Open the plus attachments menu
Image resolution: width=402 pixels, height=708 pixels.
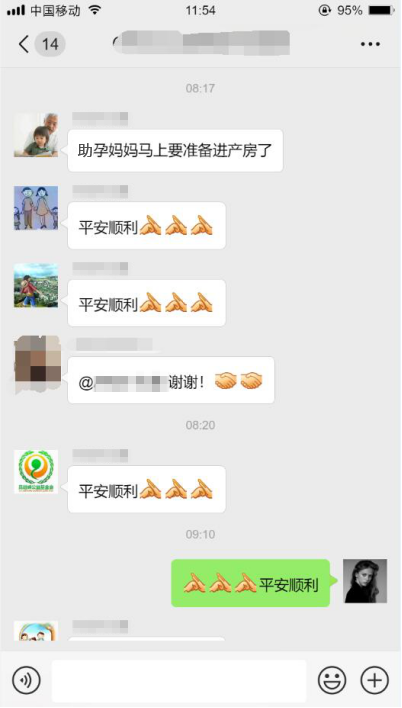(x=374, y=680)
